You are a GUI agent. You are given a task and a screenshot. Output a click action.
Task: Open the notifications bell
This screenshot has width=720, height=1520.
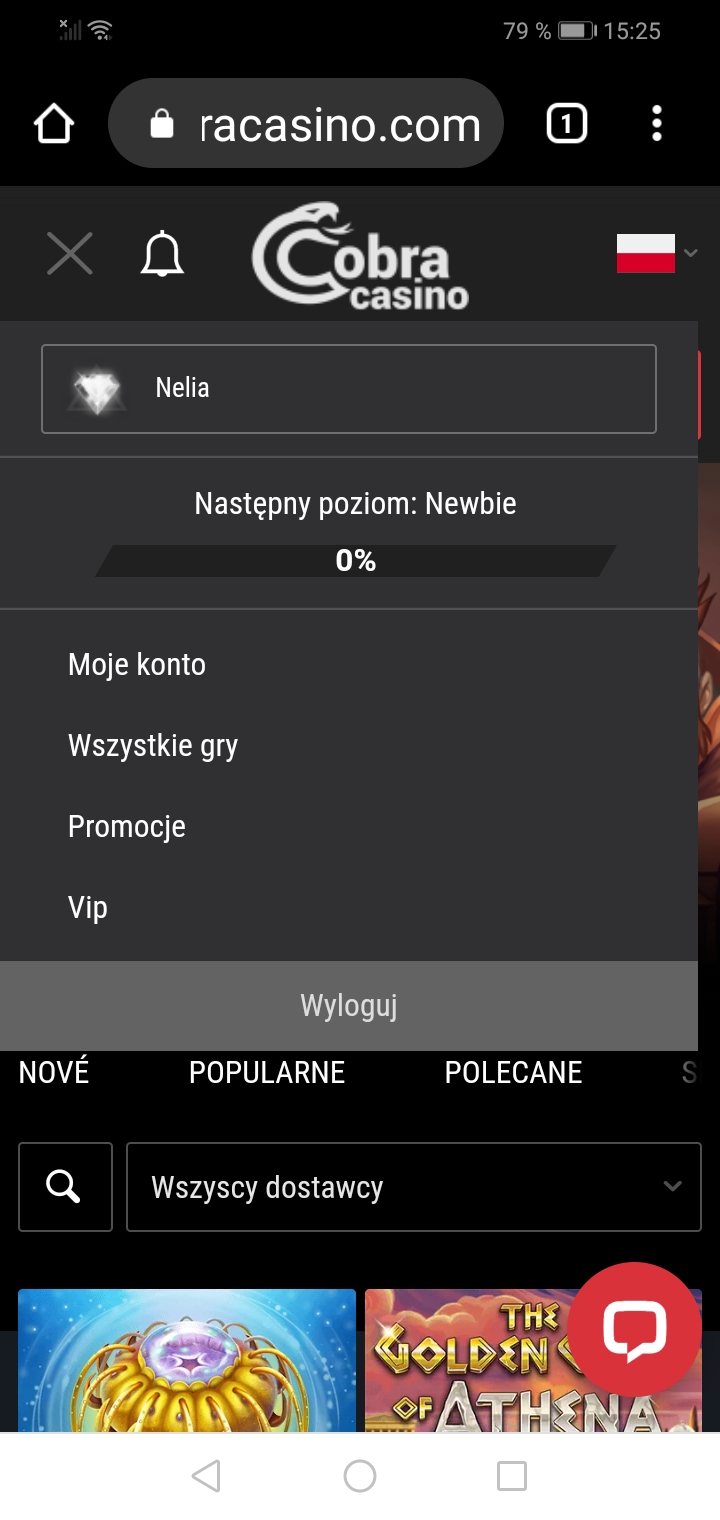pyautogui.click(x=162, y=254)
